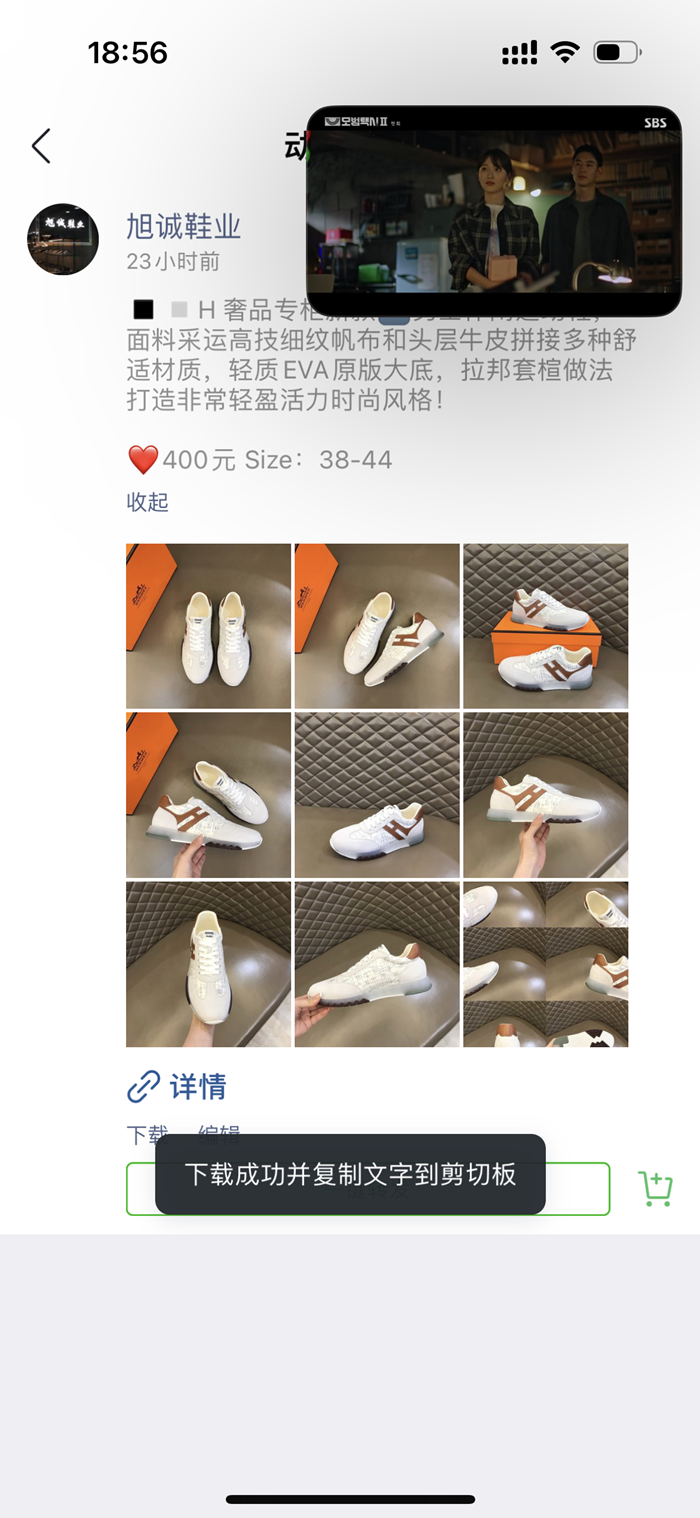Open the collage photo tile in the grid

[x=545, y=964]
